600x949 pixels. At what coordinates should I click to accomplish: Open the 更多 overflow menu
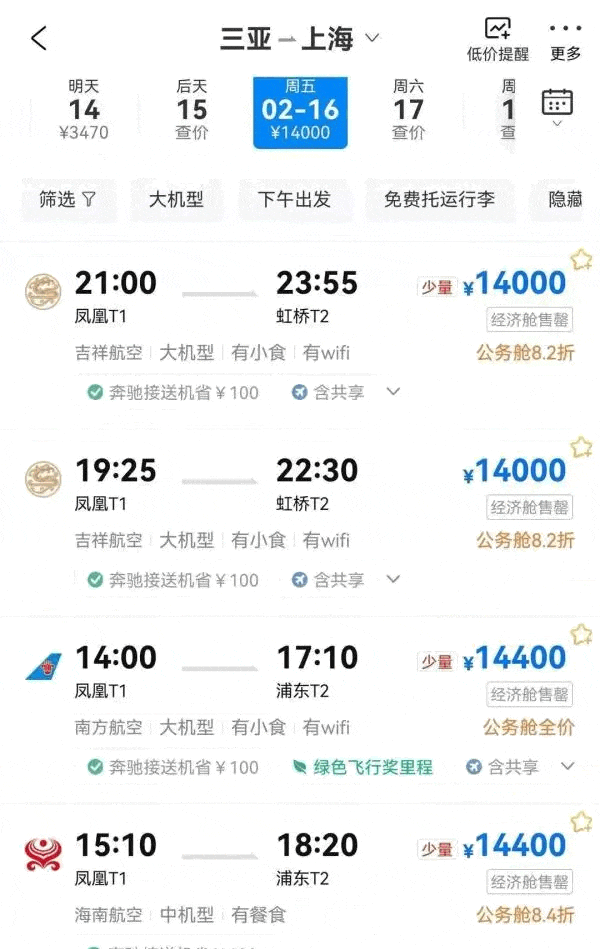coord(565,40)
